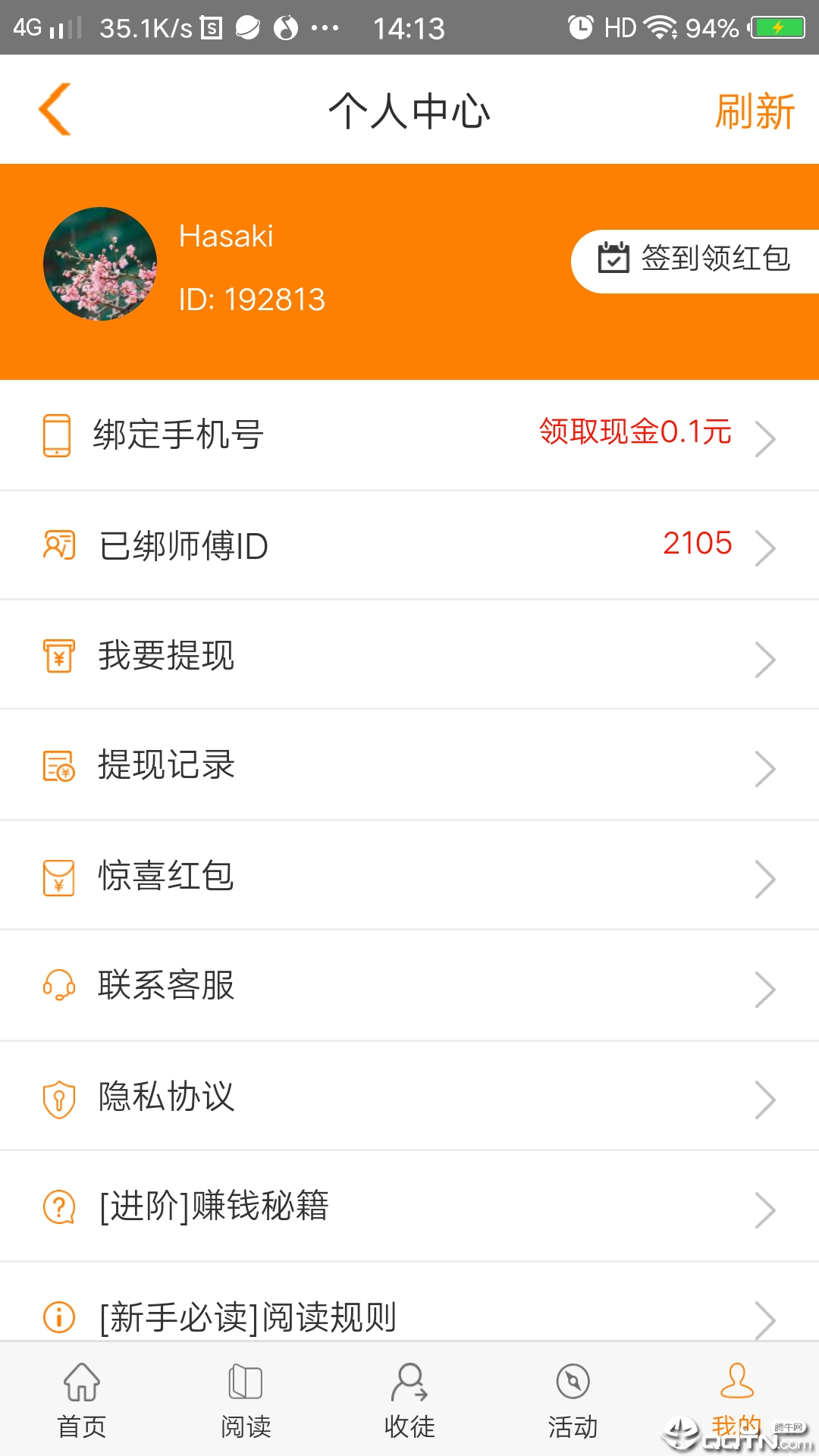The width and height of the screenshot is (819, 1456).
Task: Select 我要提现 to withdraw cash
Action: 409,656
